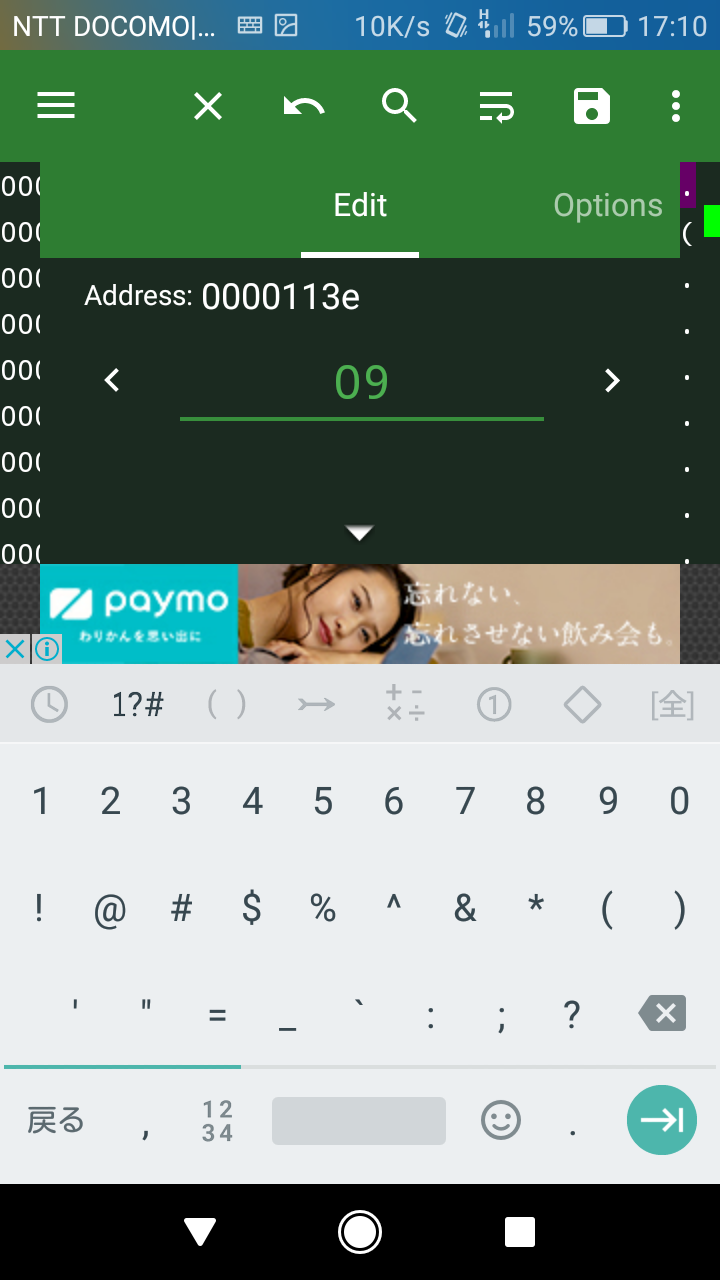Switch to the Options tab

(x=607, y=206)
